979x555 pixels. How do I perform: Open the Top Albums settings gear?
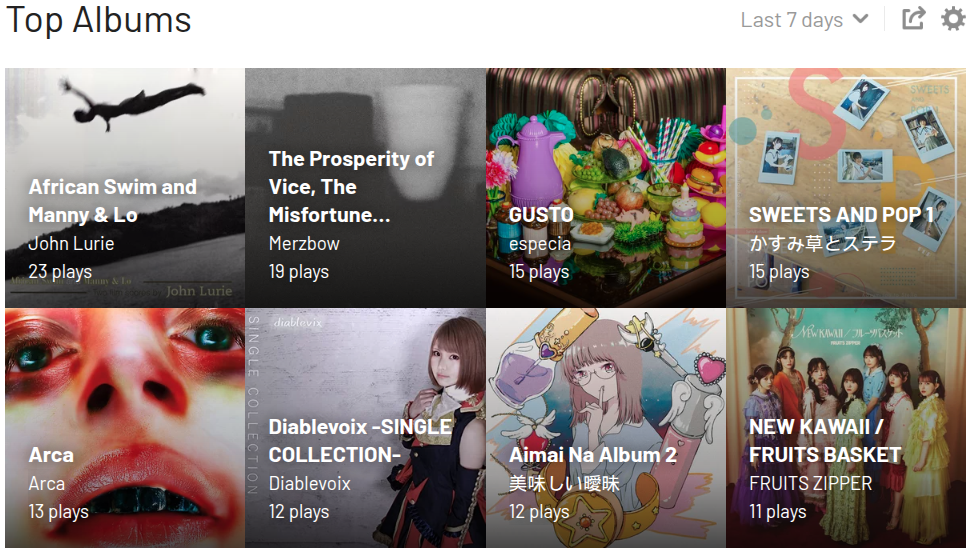pyautogui.click(x=953, y=19)
